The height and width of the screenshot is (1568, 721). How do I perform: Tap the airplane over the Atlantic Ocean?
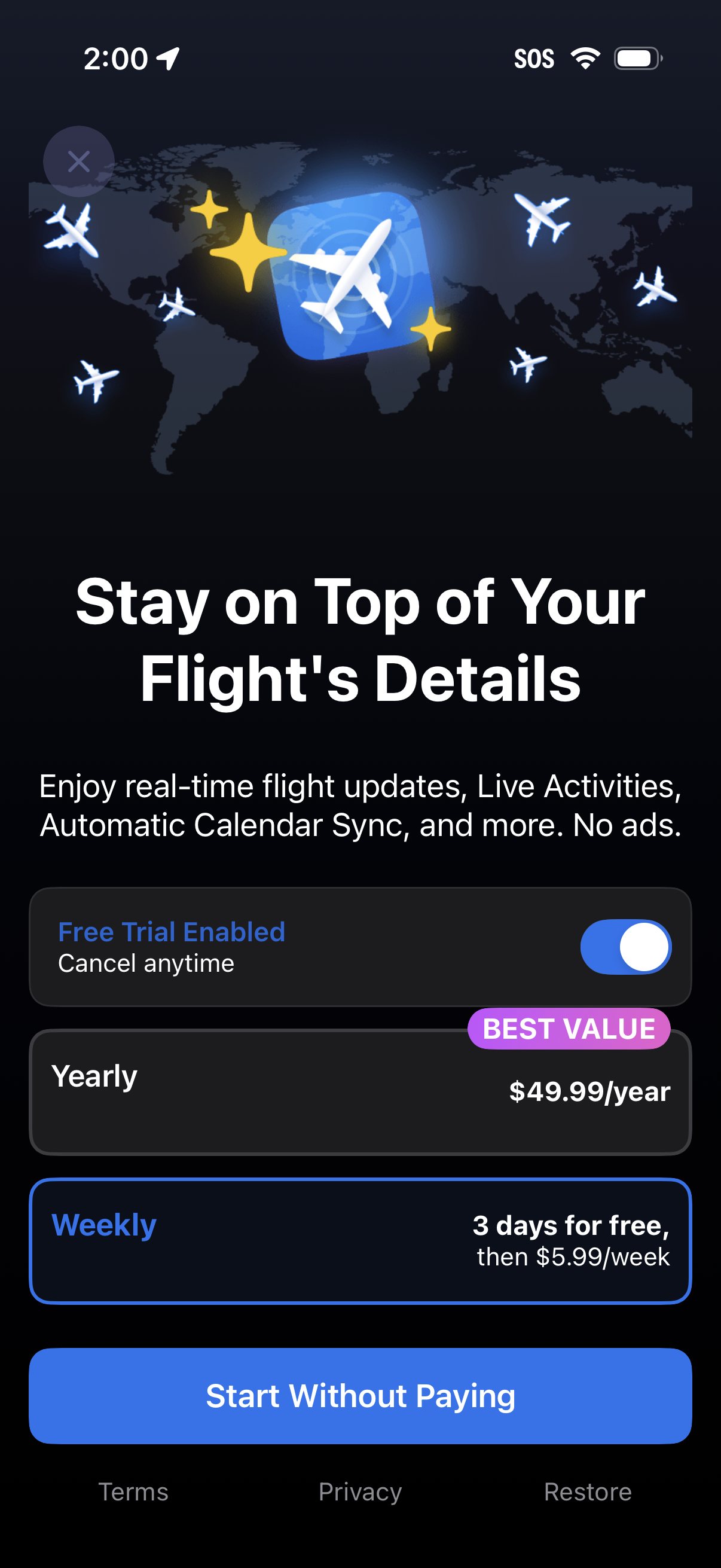(176, 304)
